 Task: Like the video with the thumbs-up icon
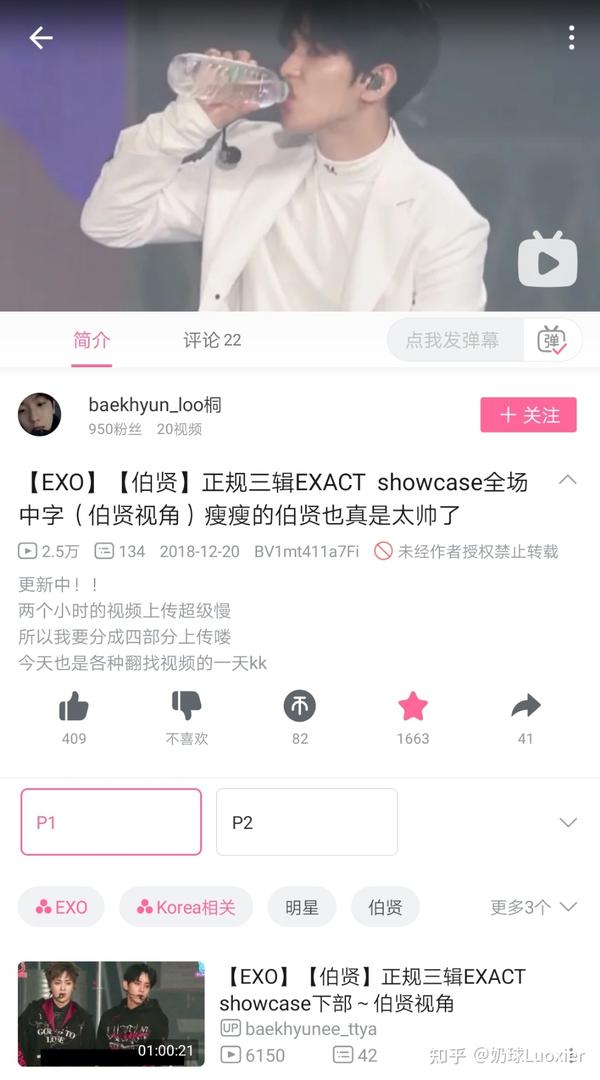[74, 708]
